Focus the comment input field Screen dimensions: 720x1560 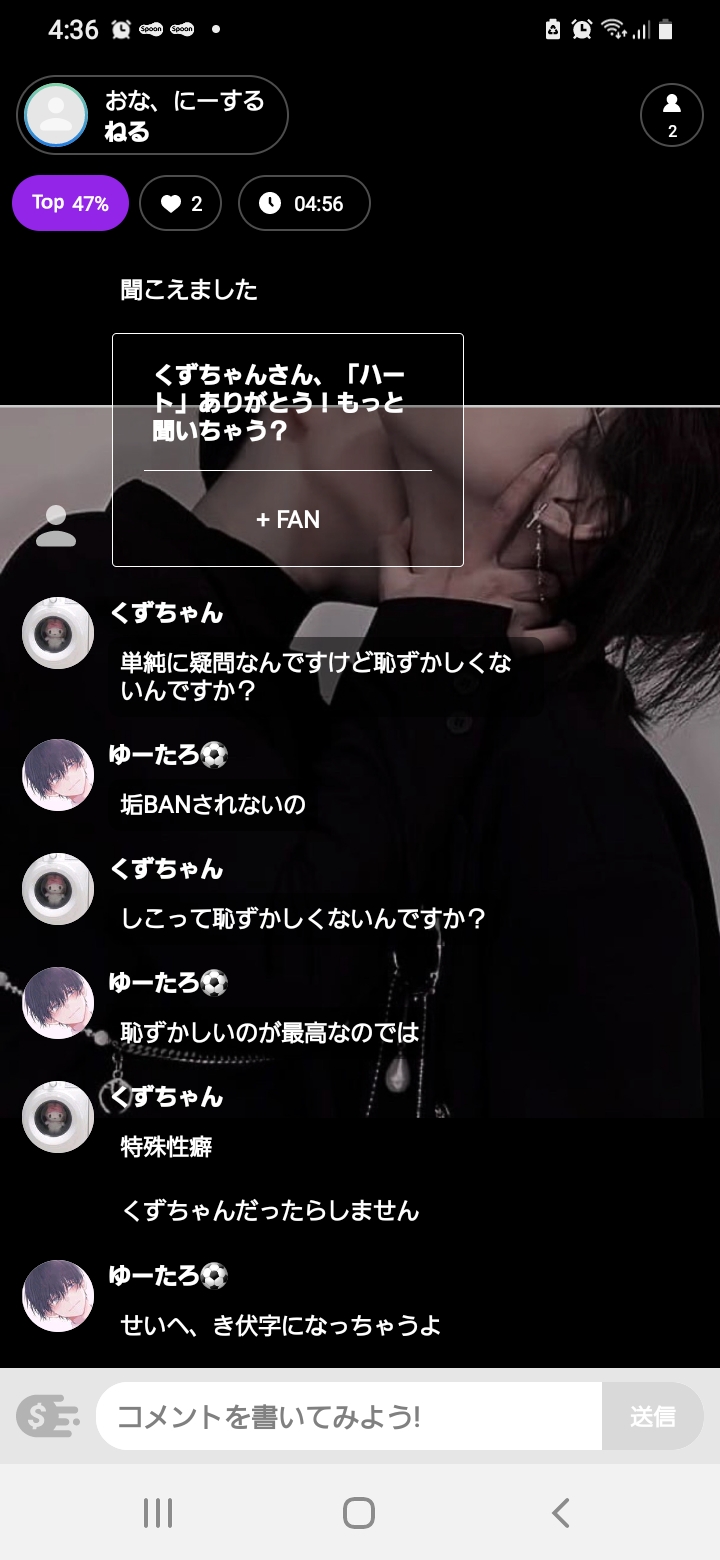click(348, 1416)
